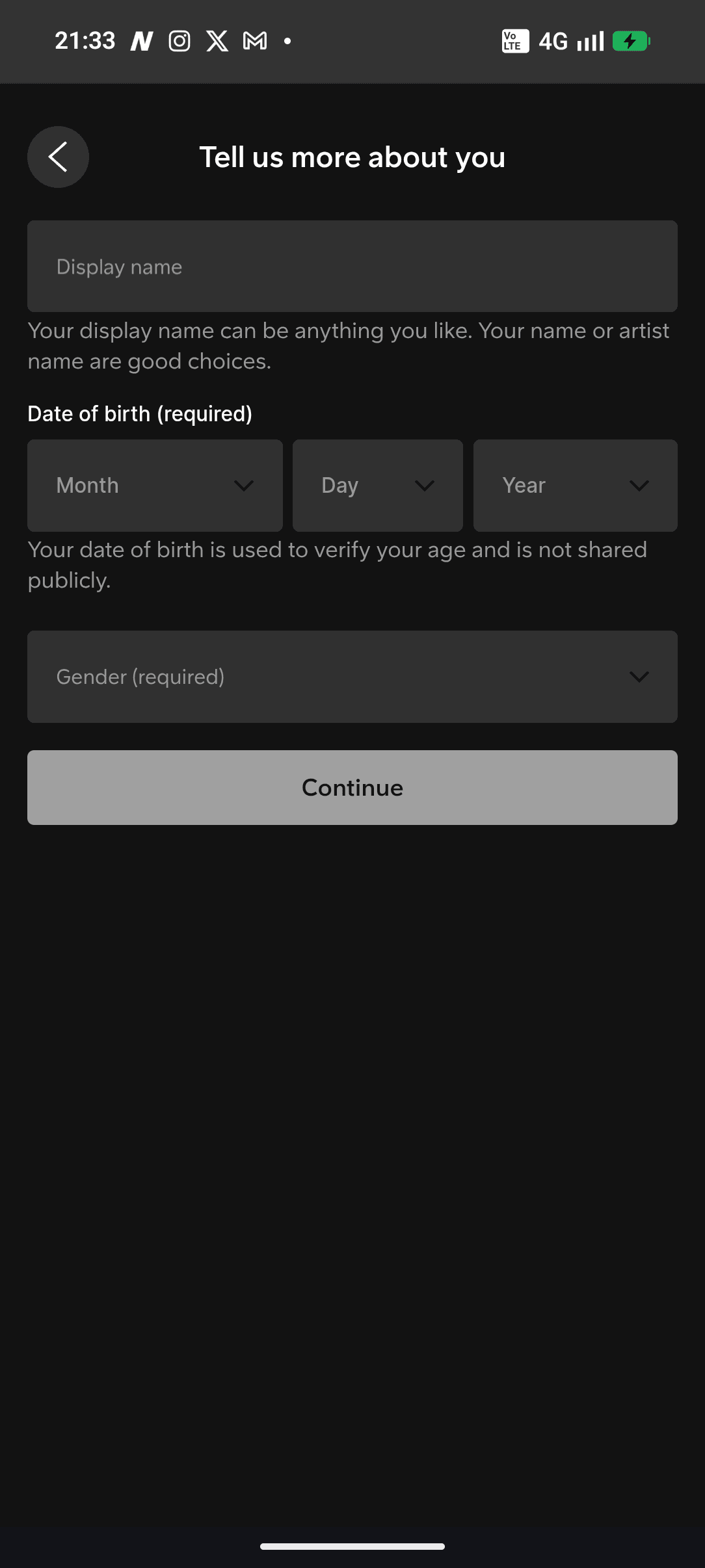Go back using the arrow icon
Viewport: 705px width, 1568px height.
[x=58, y=157]
